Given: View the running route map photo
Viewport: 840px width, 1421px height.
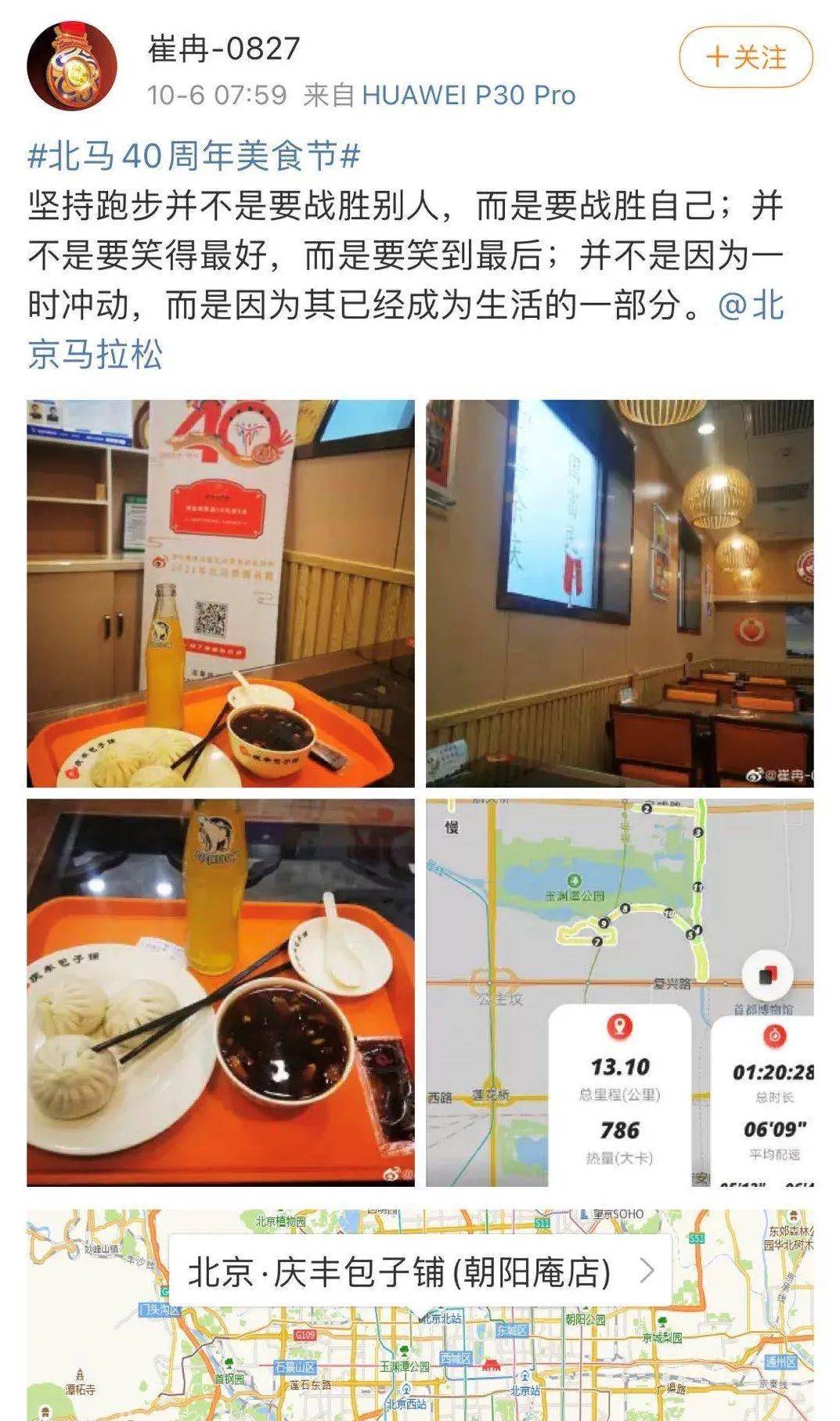Looking at the screenshot, I should click(619, 992).
